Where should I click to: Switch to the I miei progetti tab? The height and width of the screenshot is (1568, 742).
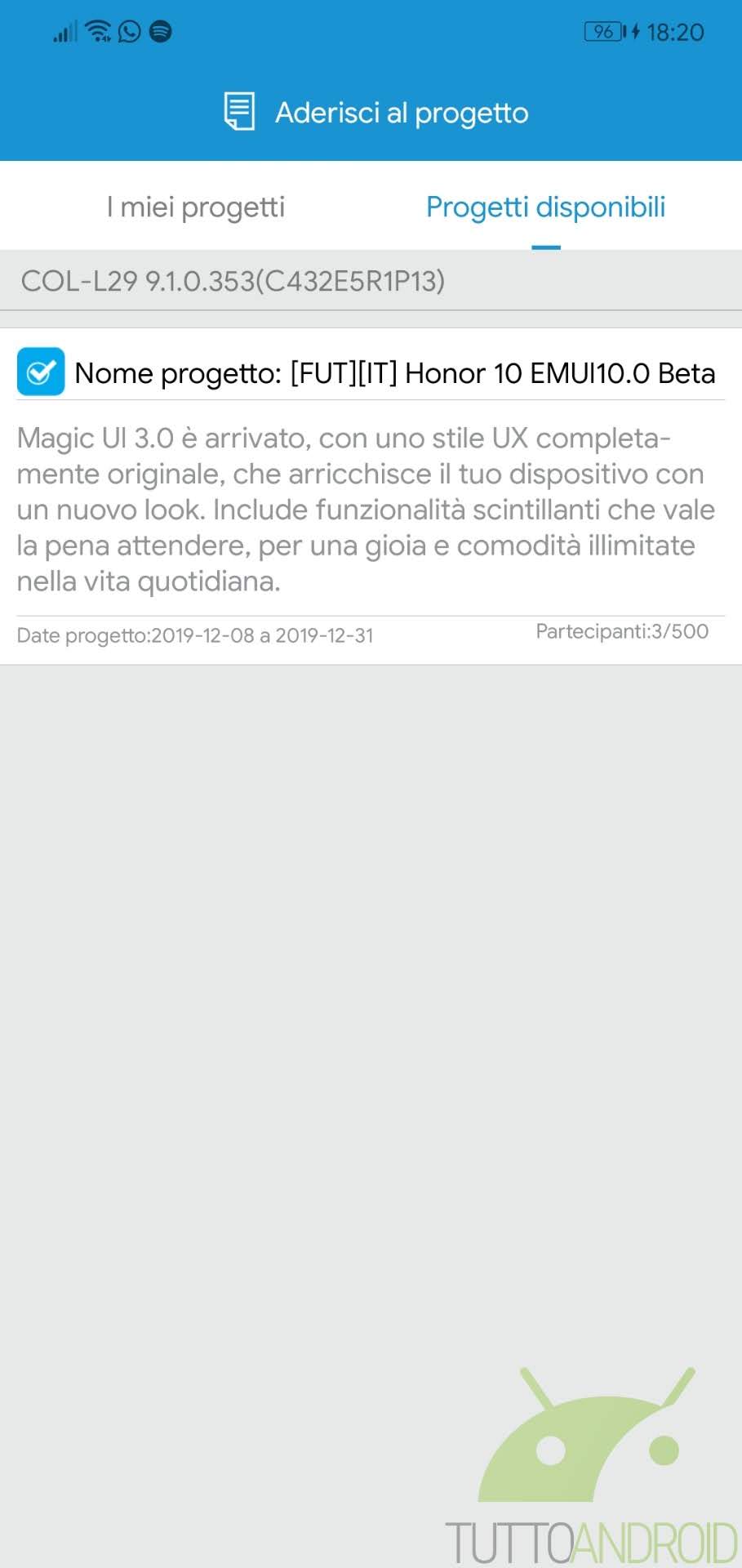tap(196, 207)
